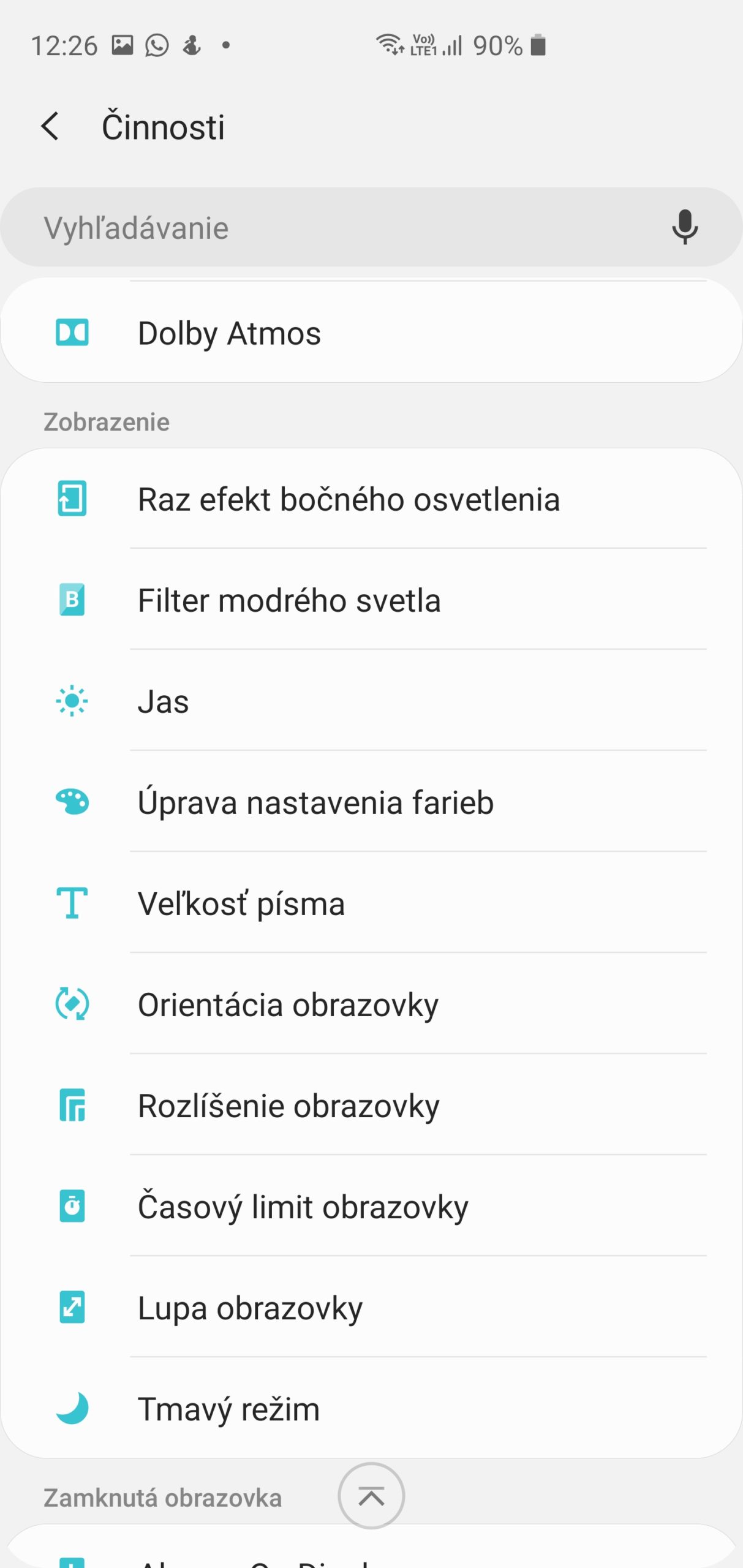Open Jas settings entry
The width and height of the screenshot is (743, 1568).
click(164, 701)
